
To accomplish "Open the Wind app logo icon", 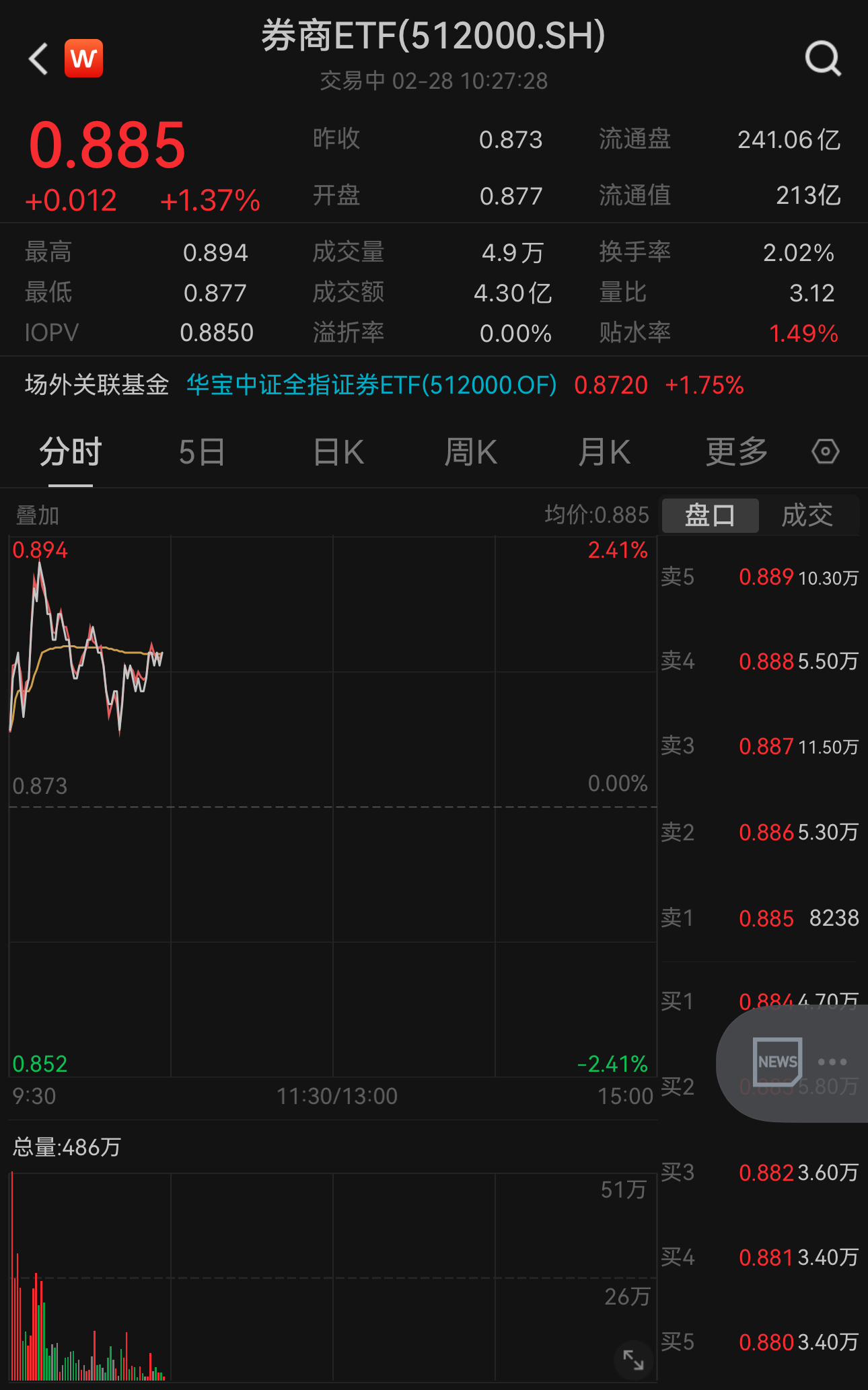I will (83, 59).
